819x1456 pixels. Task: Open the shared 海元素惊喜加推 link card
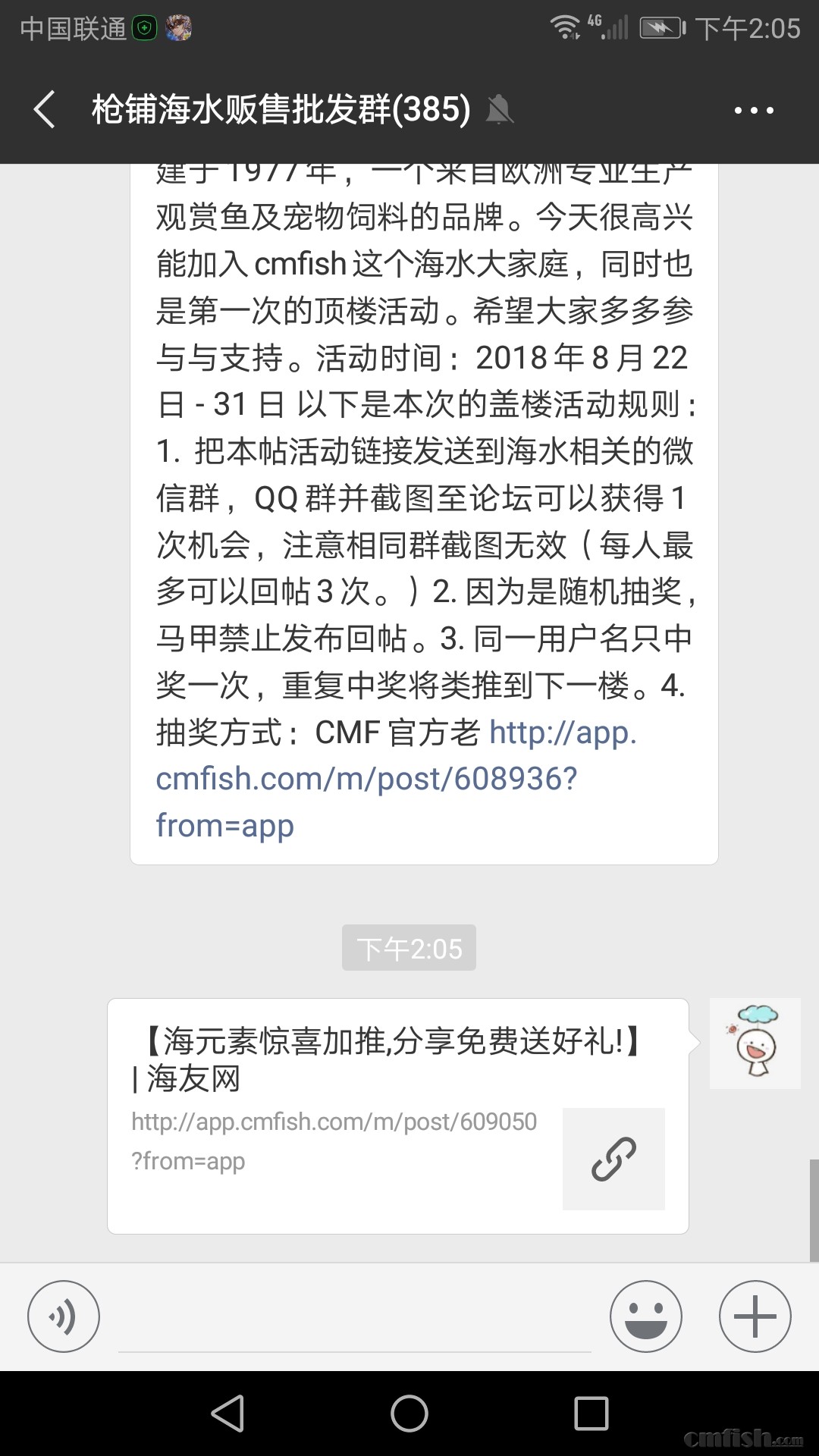397,1116
